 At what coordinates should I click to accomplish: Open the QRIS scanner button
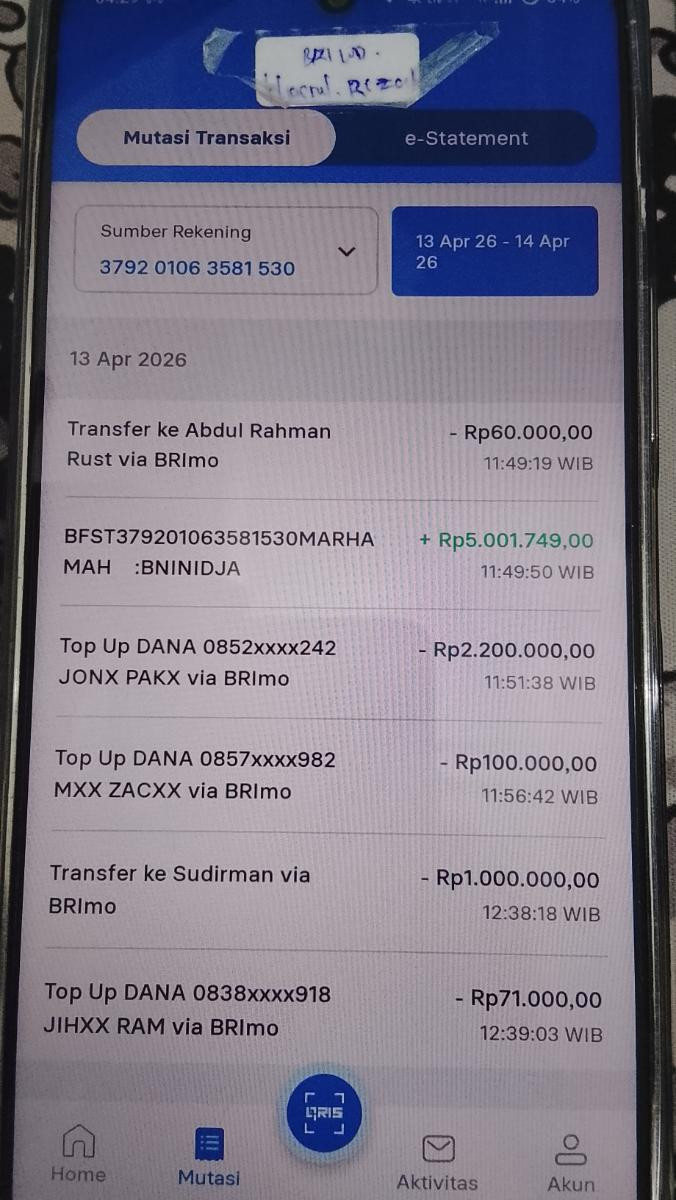(x=324, y=1112)
